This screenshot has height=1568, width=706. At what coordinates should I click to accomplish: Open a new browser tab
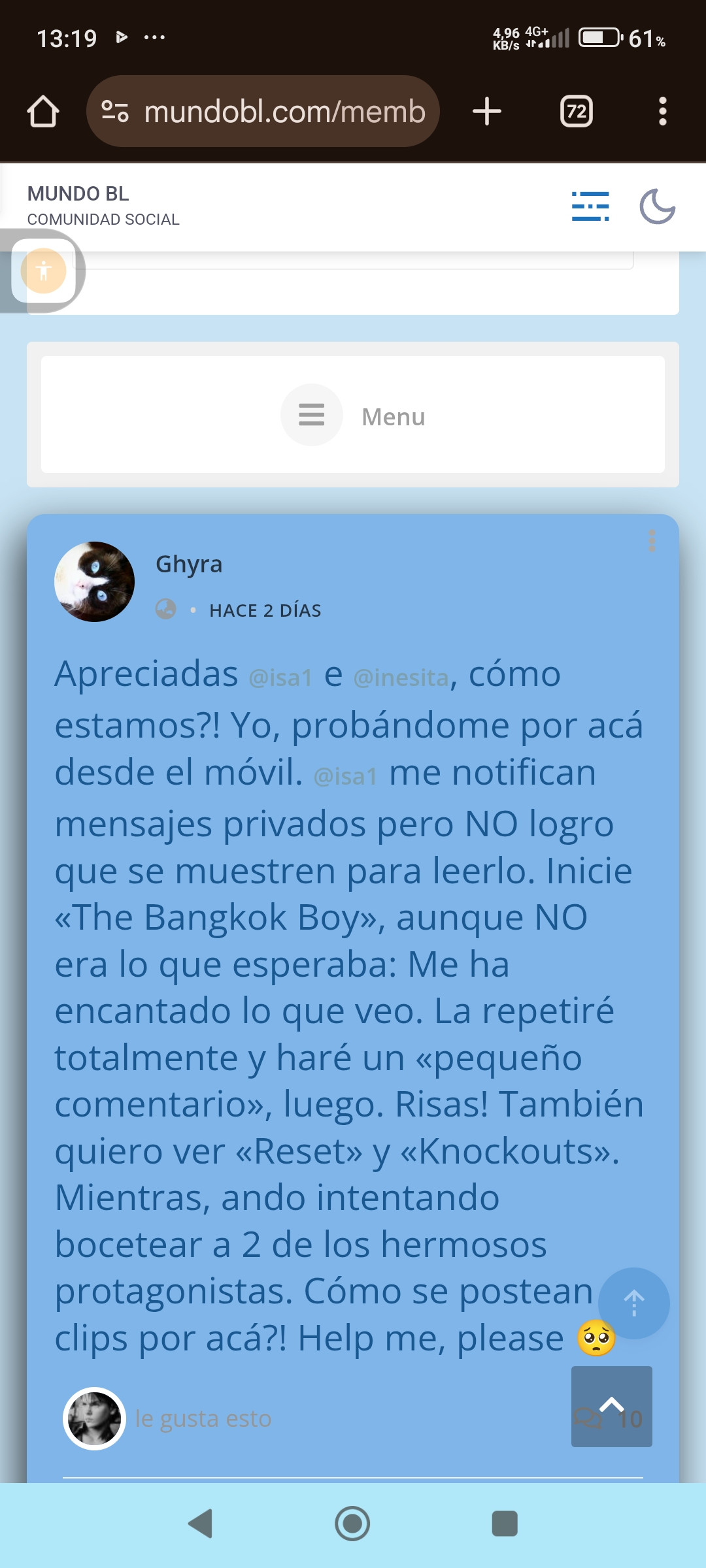pos(487,112)
